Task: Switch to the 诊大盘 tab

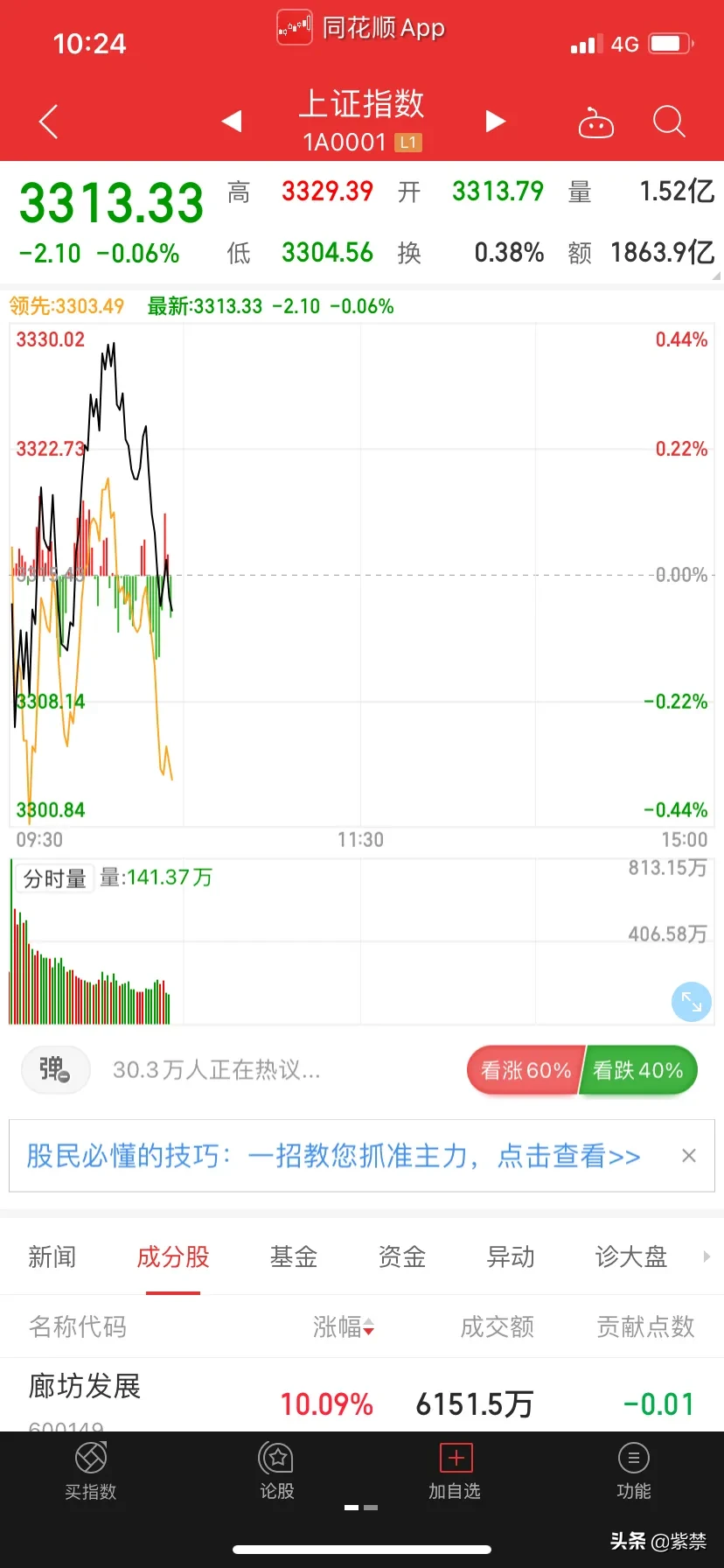Action: click(x=631, y=1257)
